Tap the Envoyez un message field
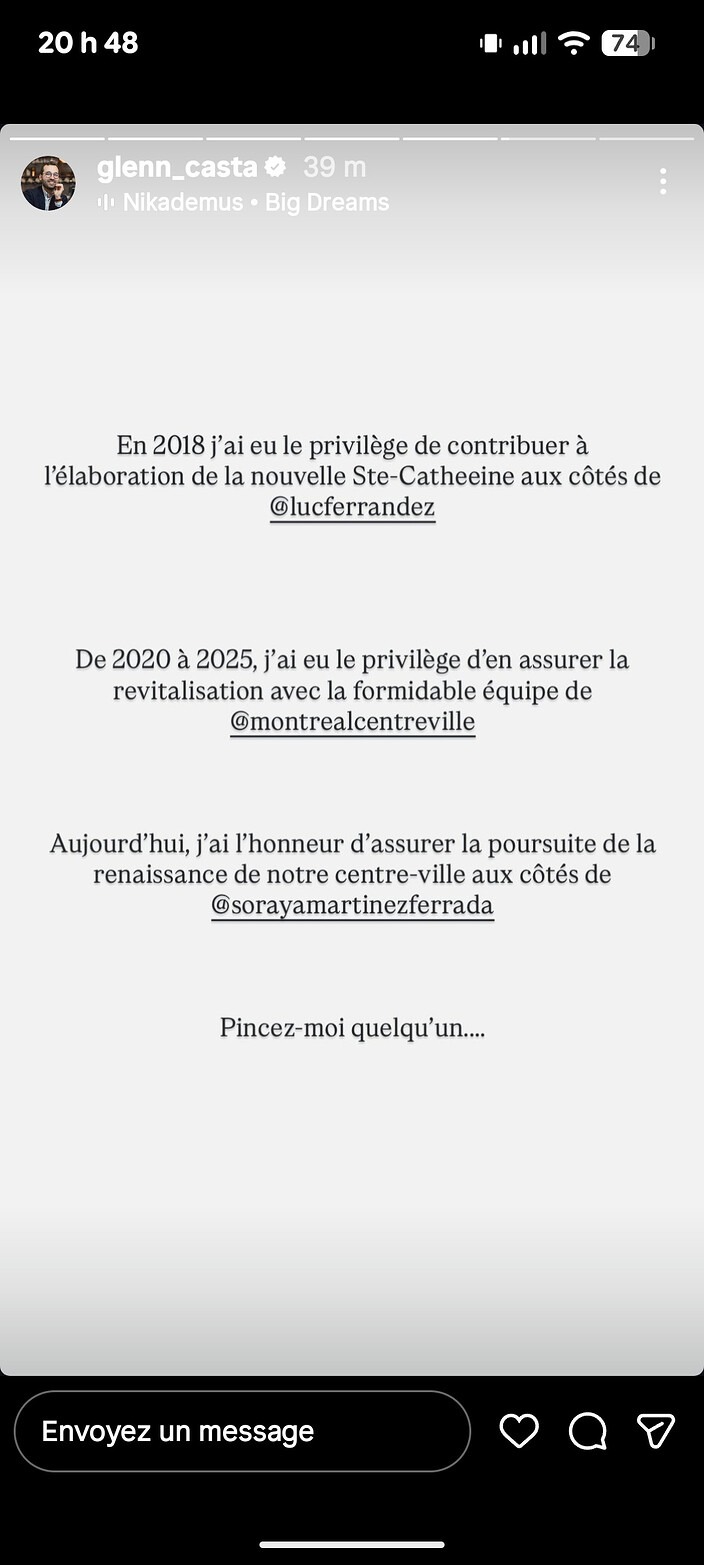The width and height of the screenshot is (704, 1565). pos(242,1431)
